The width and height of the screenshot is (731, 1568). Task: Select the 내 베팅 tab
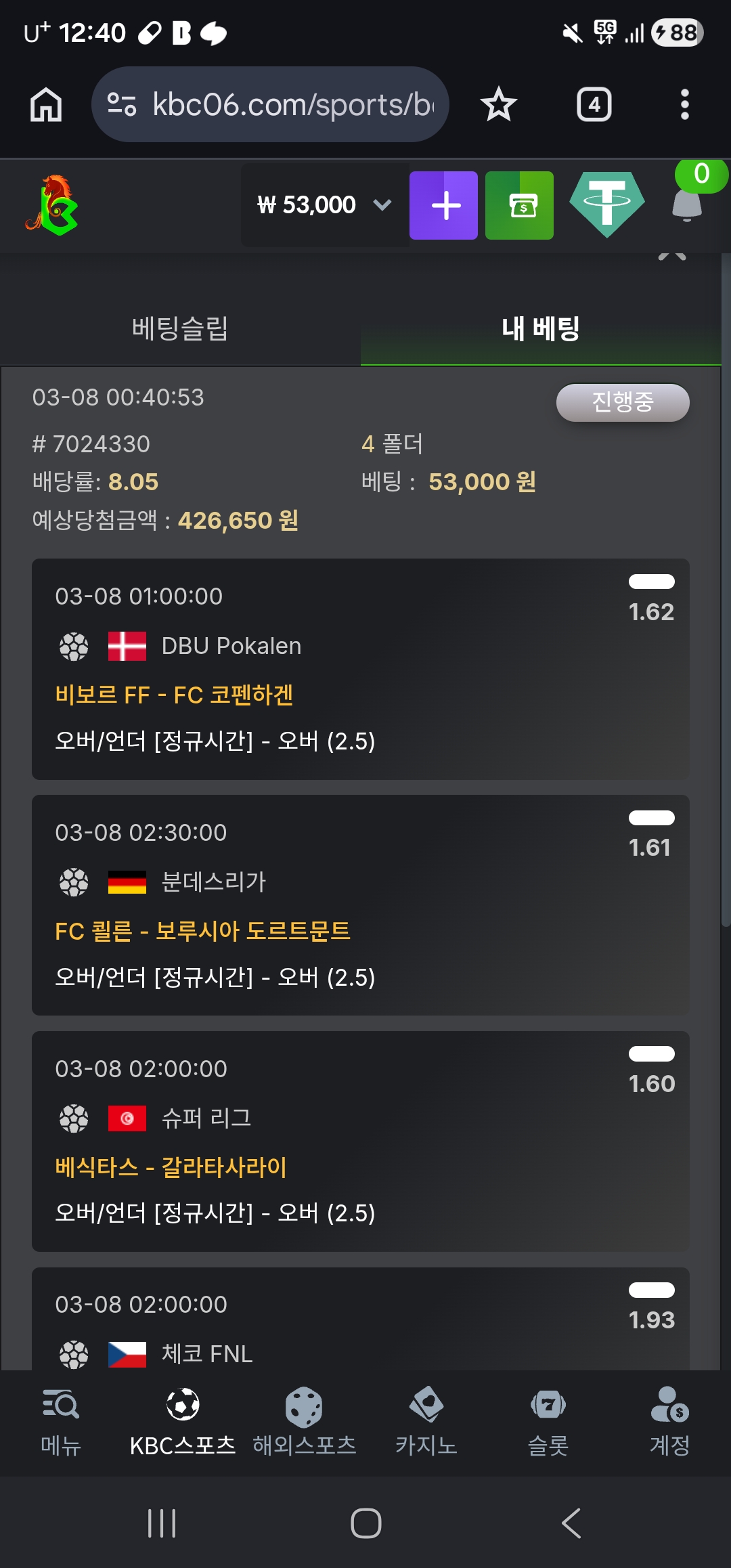click(540, 329)
